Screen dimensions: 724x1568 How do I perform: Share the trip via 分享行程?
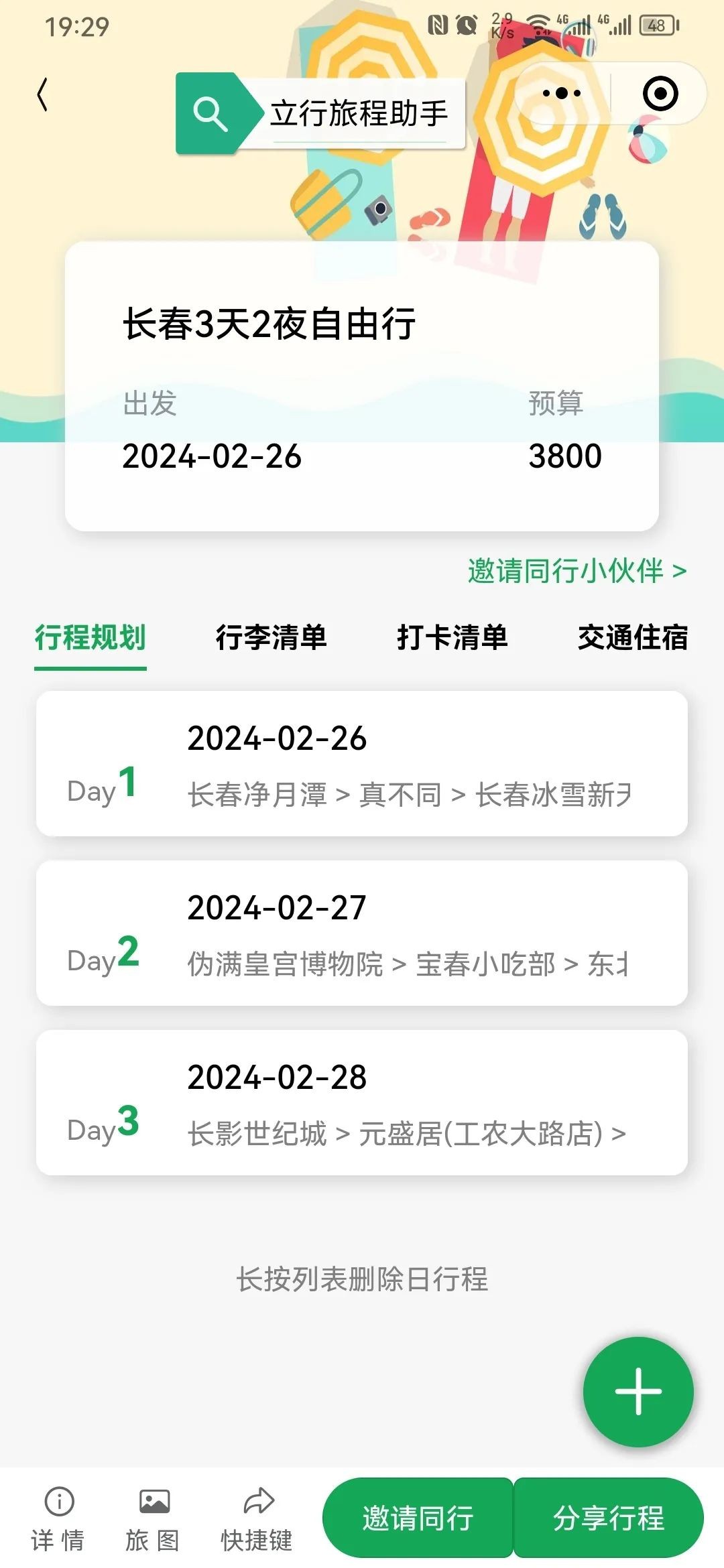608,1518
